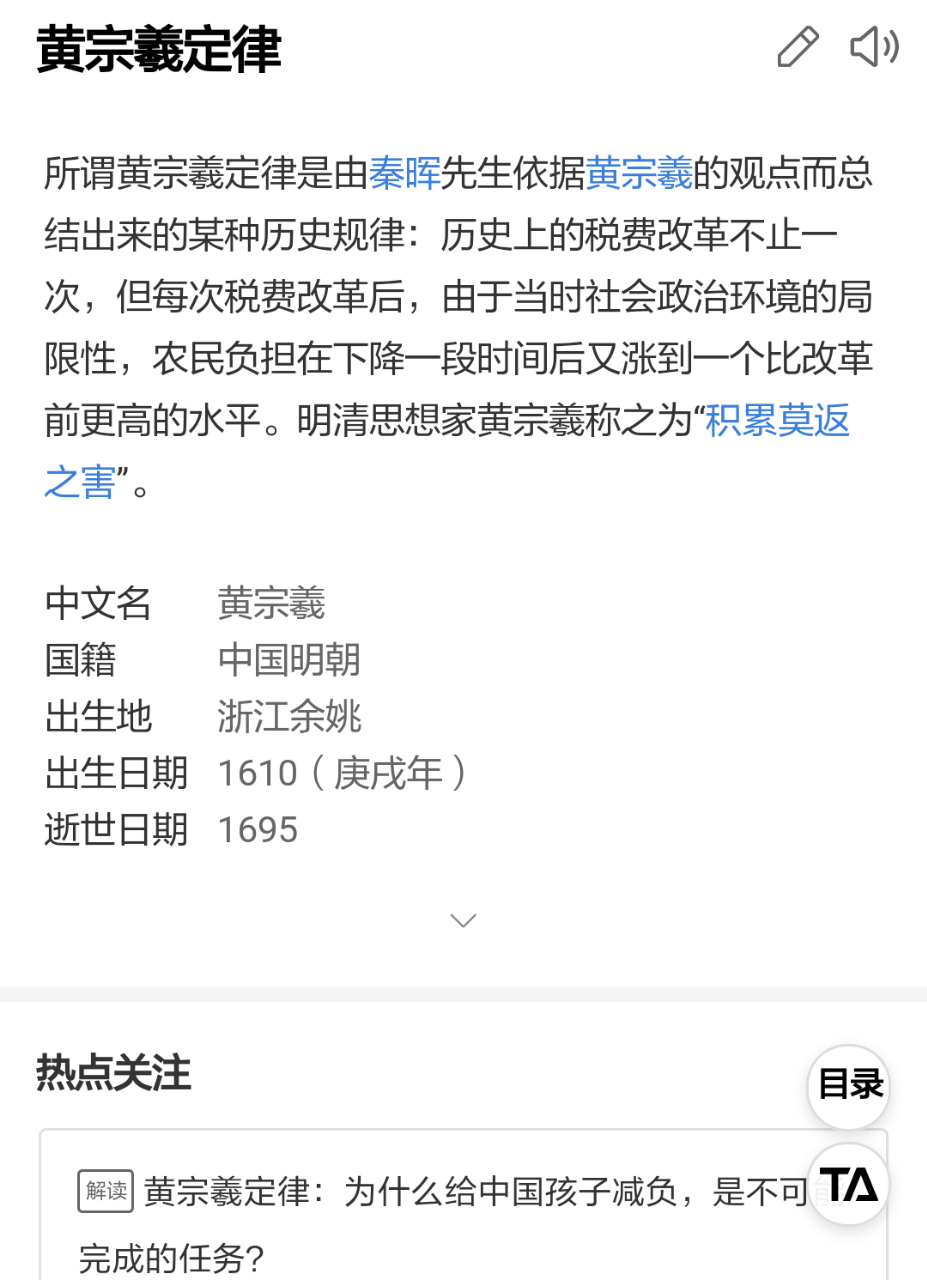Image resolution: width=927 pixels, height=1280 pixels.
Task: Tap the pencil edit icon
Action: 797,48
